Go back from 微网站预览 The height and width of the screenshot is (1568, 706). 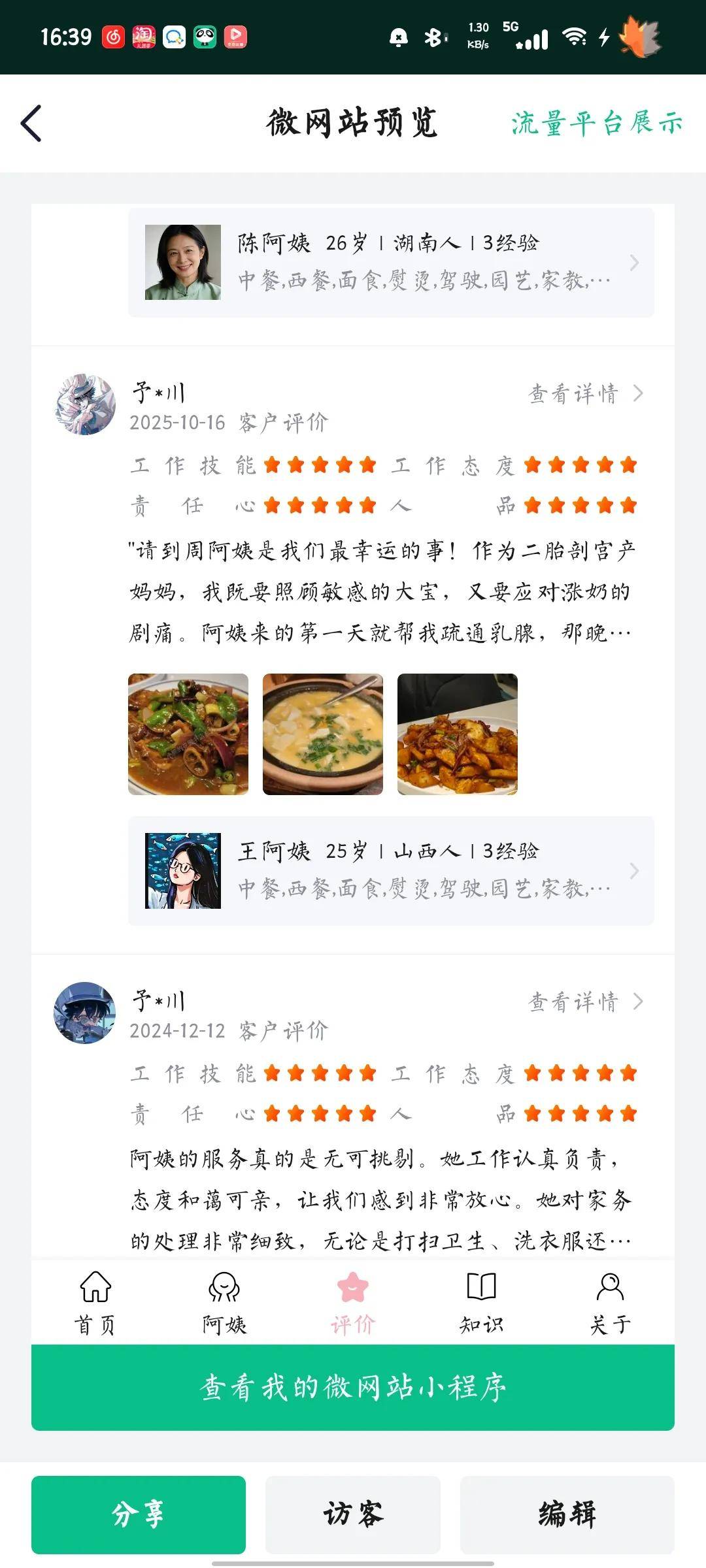[31, 123]
